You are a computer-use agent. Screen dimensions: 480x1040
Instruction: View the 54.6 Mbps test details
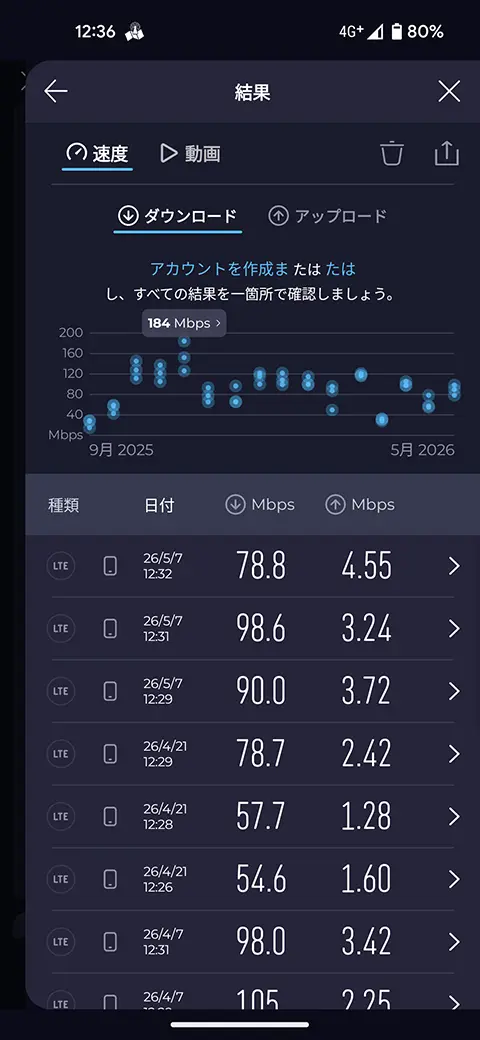point(253,879)
